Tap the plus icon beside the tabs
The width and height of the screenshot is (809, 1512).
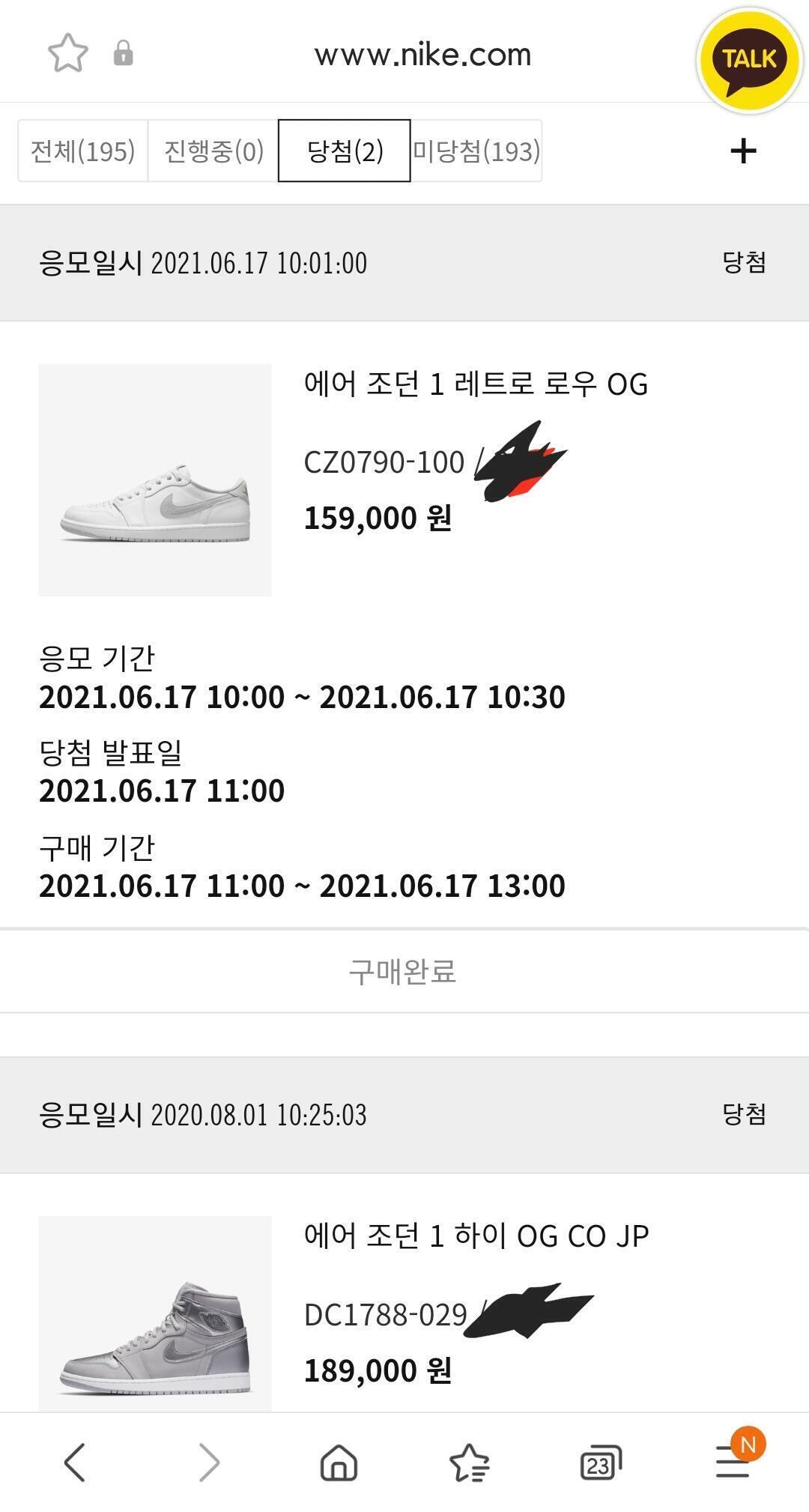(743, 151)
